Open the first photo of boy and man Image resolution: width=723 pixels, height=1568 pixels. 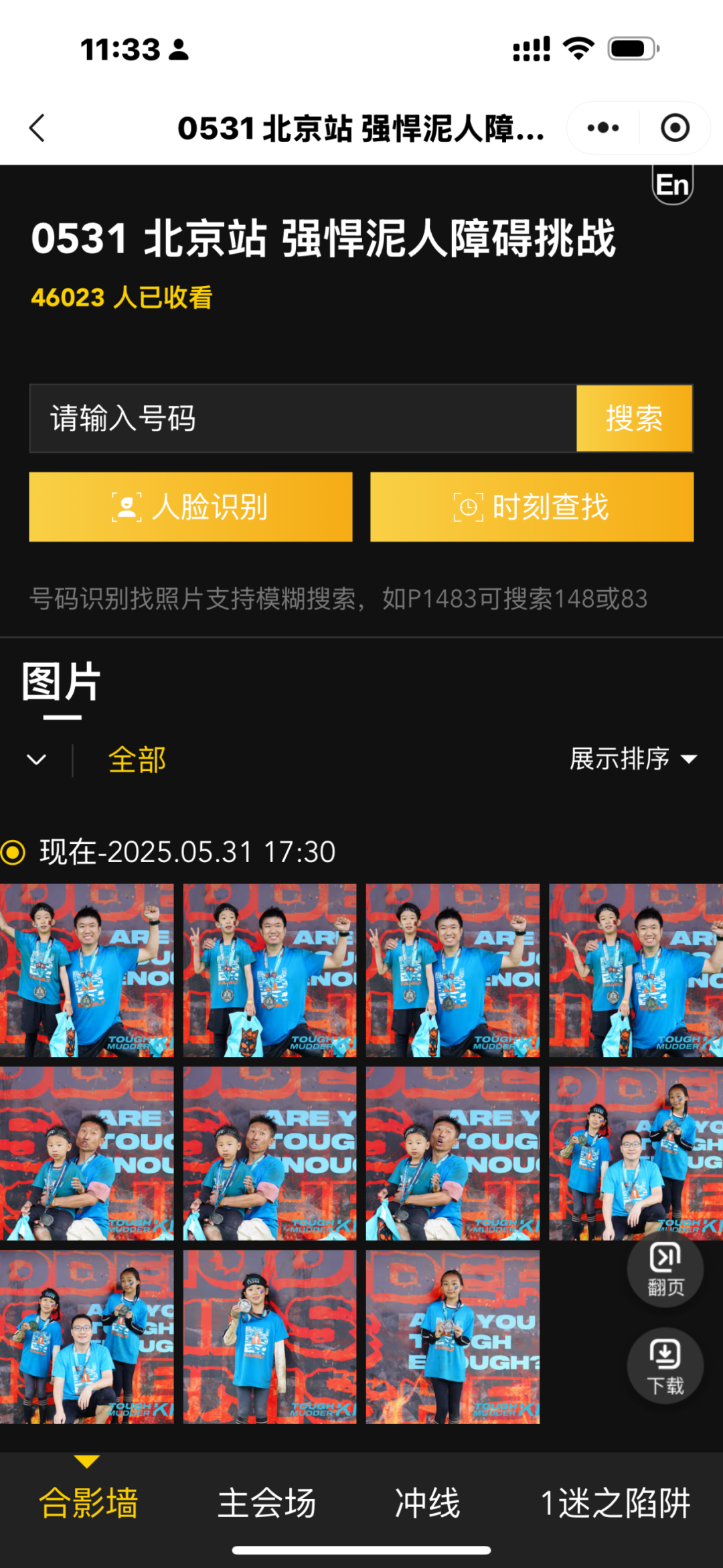coord(86,970)
